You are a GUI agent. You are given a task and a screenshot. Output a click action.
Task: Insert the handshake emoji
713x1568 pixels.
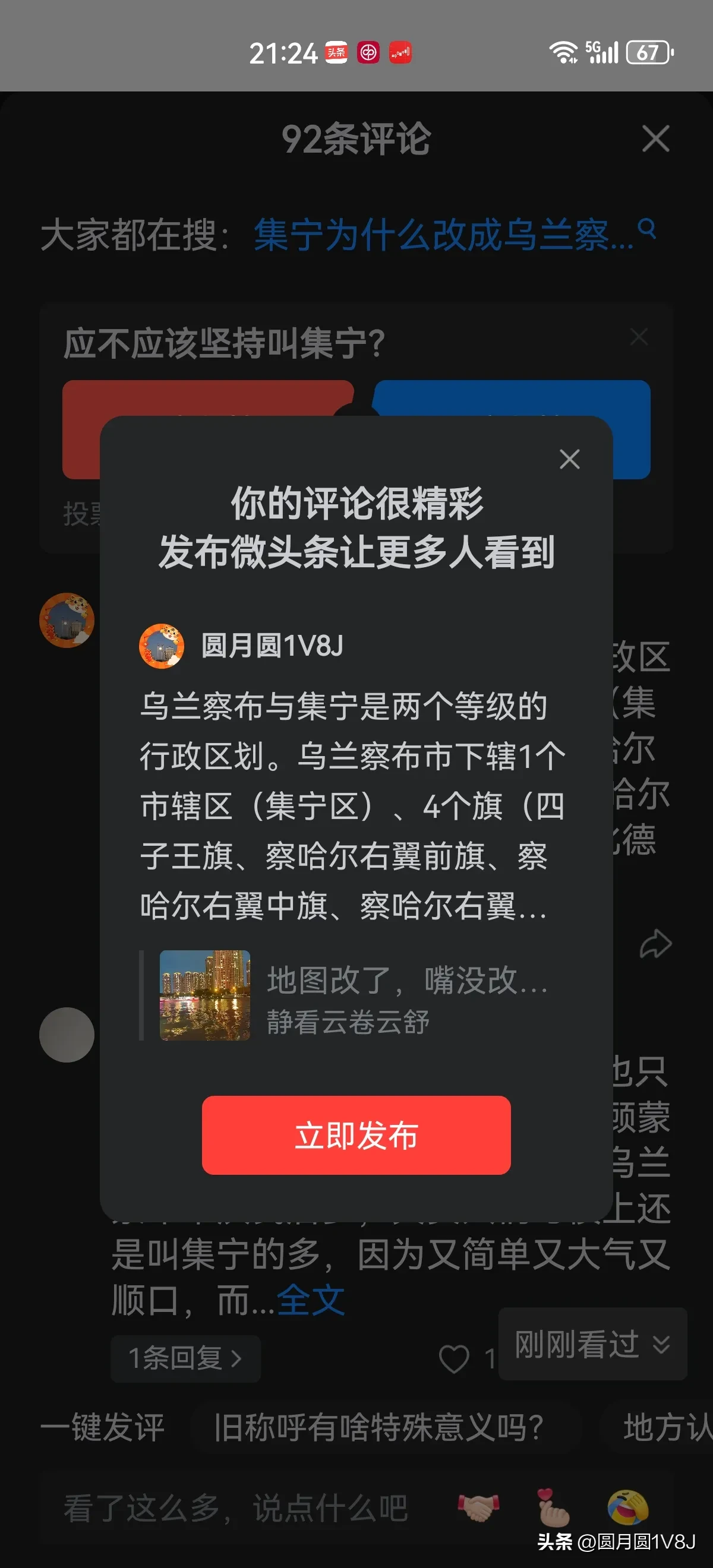pos(478,1507)
